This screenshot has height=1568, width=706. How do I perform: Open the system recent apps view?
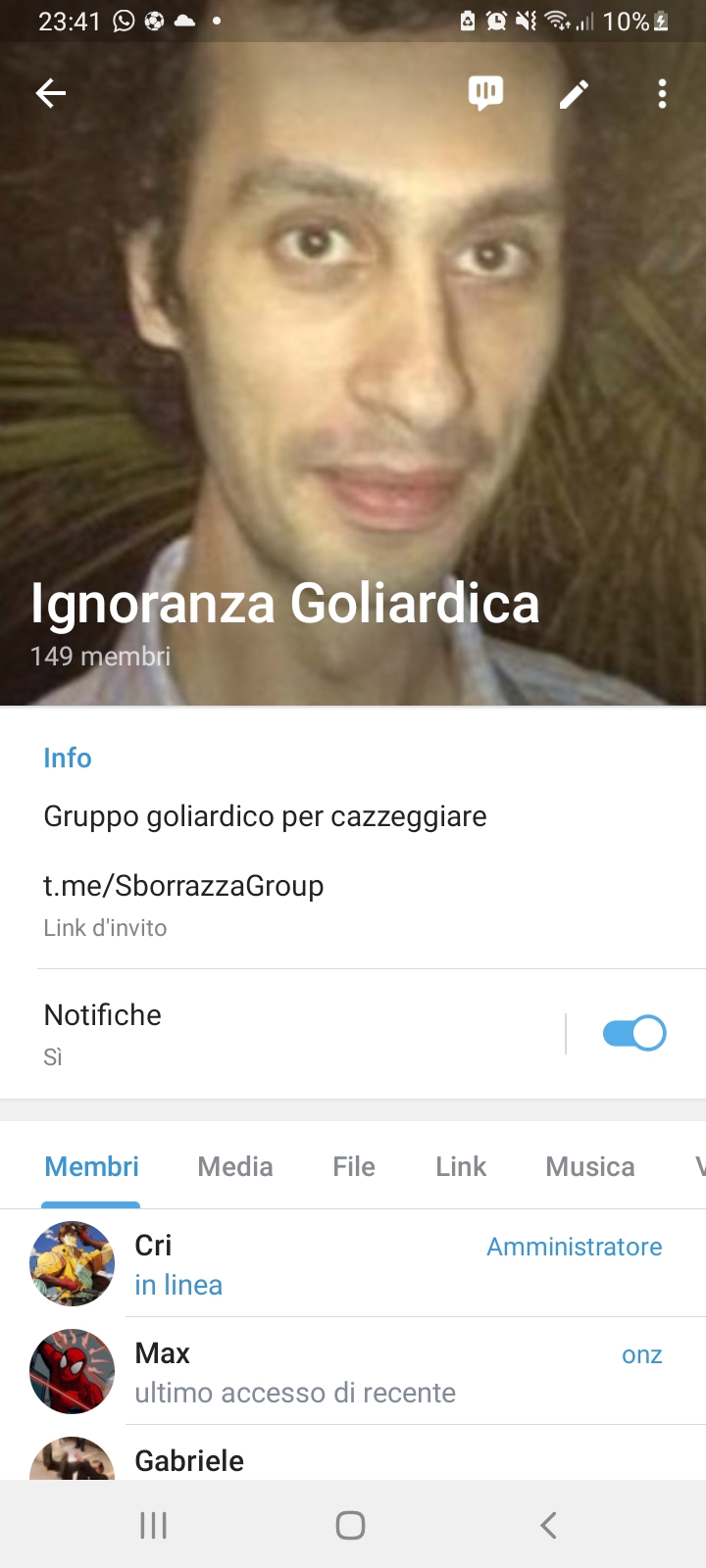click(153, 1525)
